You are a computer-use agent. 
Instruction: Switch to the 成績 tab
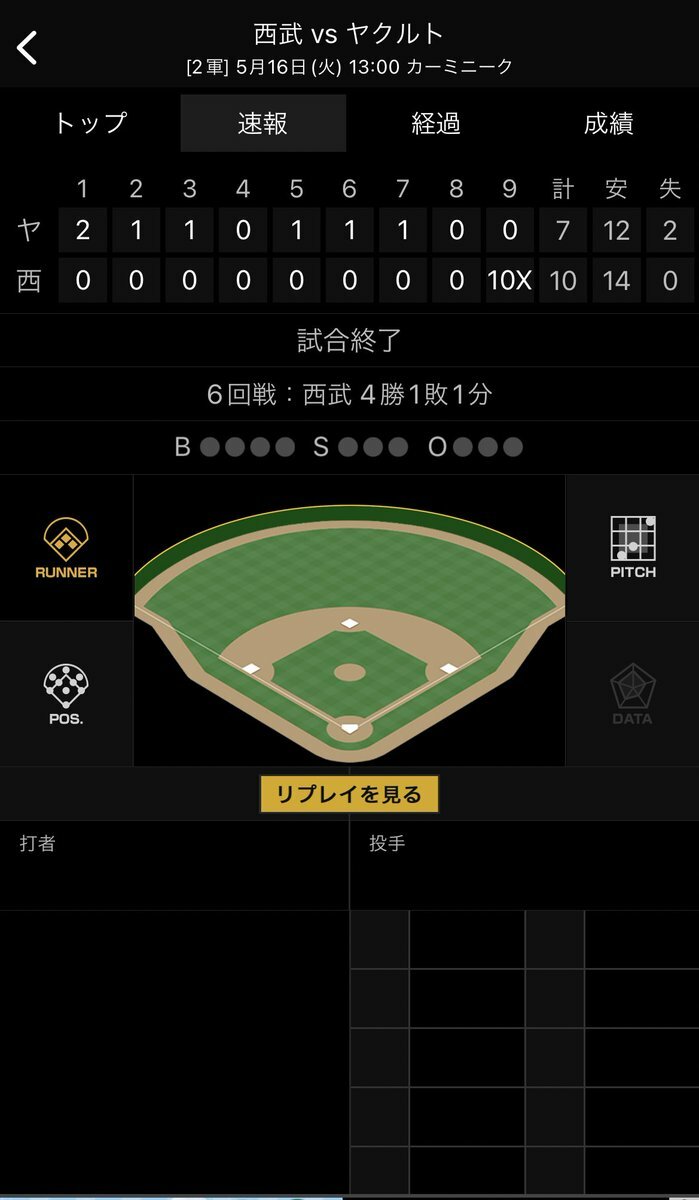[609, 123]
